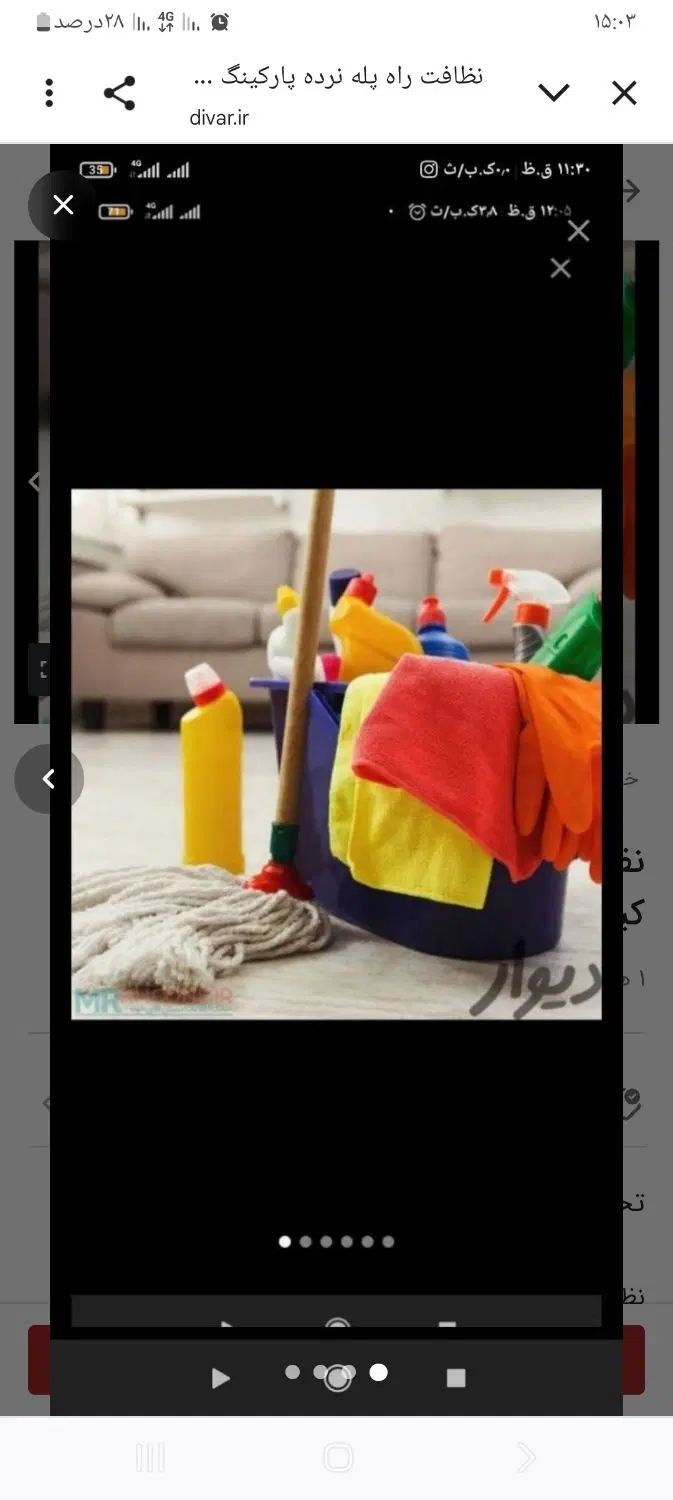Go to the previous gallery image
This screenshot has width=673, height=1500.
click(x=48, y=779)
